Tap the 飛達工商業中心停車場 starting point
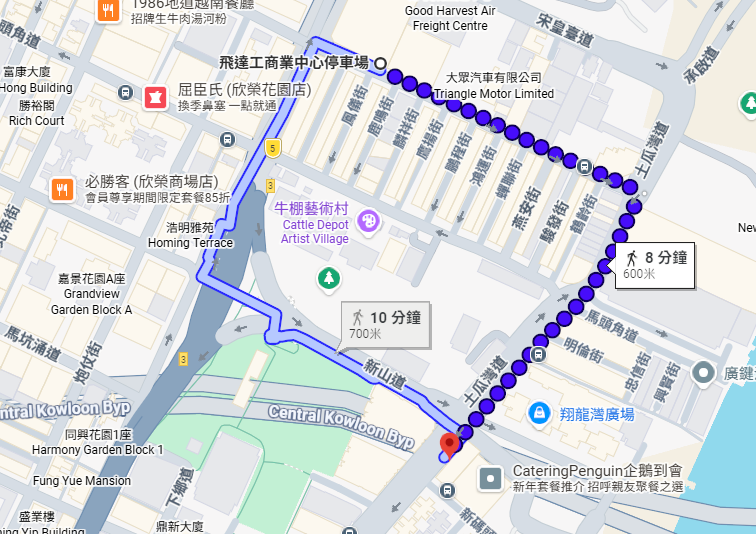Screen dimensions: 756x534 pos(381,64)
